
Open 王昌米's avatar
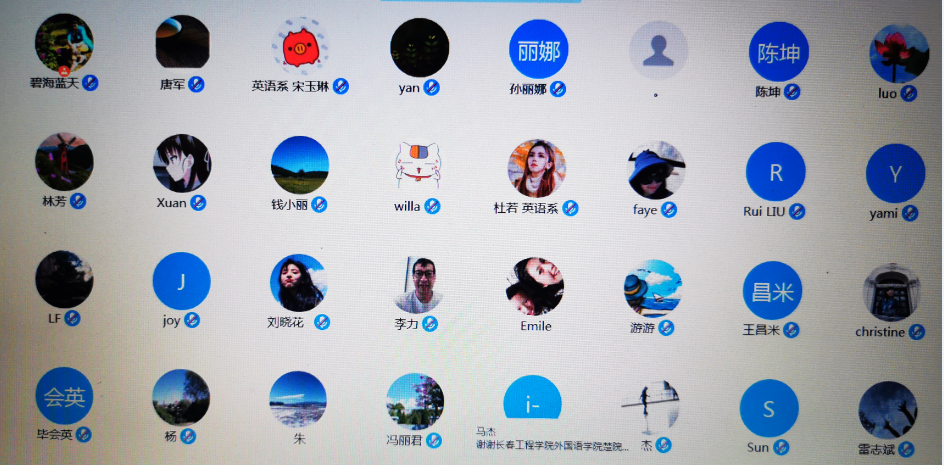pyautogui.click(x=773, y=291)
